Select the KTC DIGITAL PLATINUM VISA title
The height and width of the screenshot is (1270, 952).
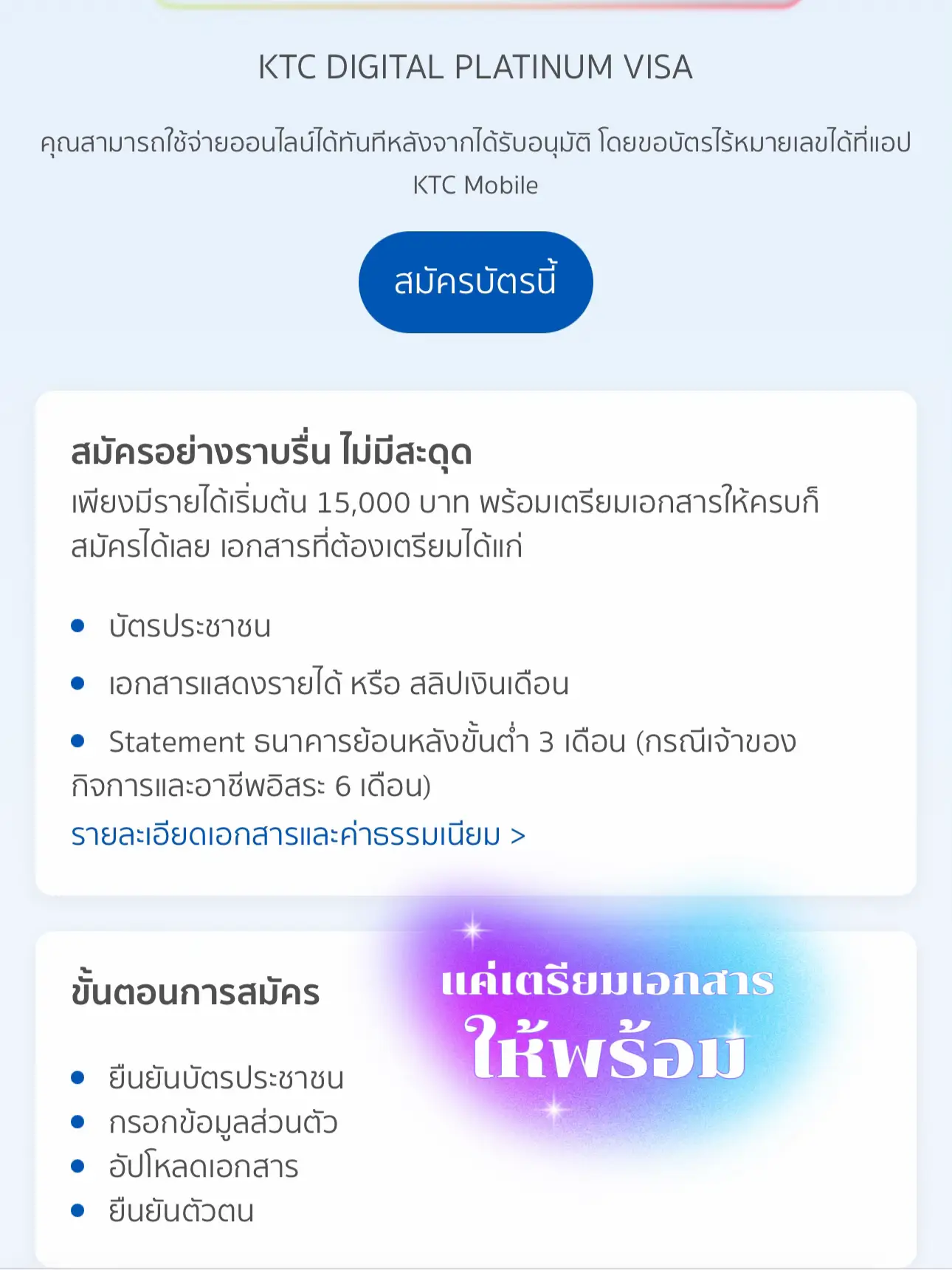(x=476, y=68)
